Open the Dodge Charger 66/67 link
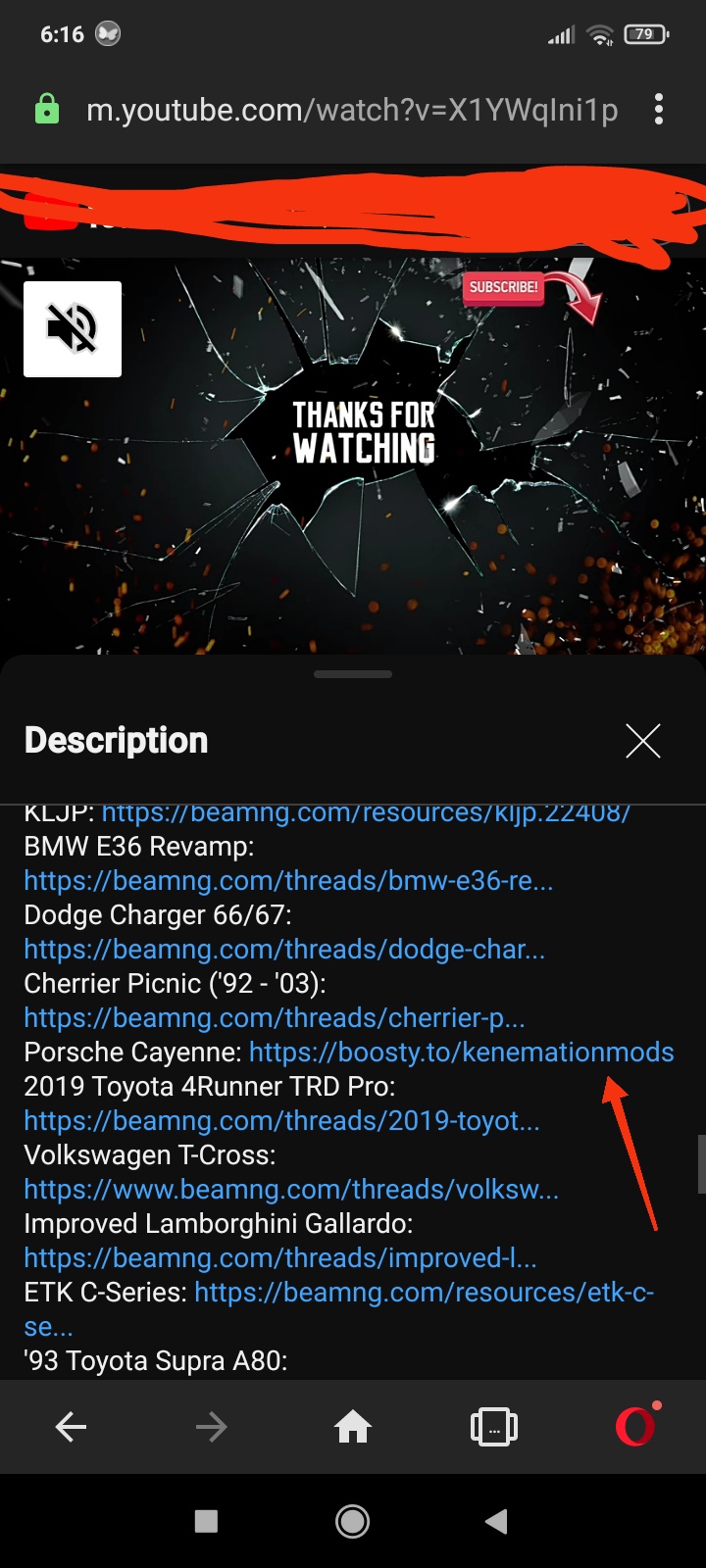706x1568 pixels. click(284, 950)
